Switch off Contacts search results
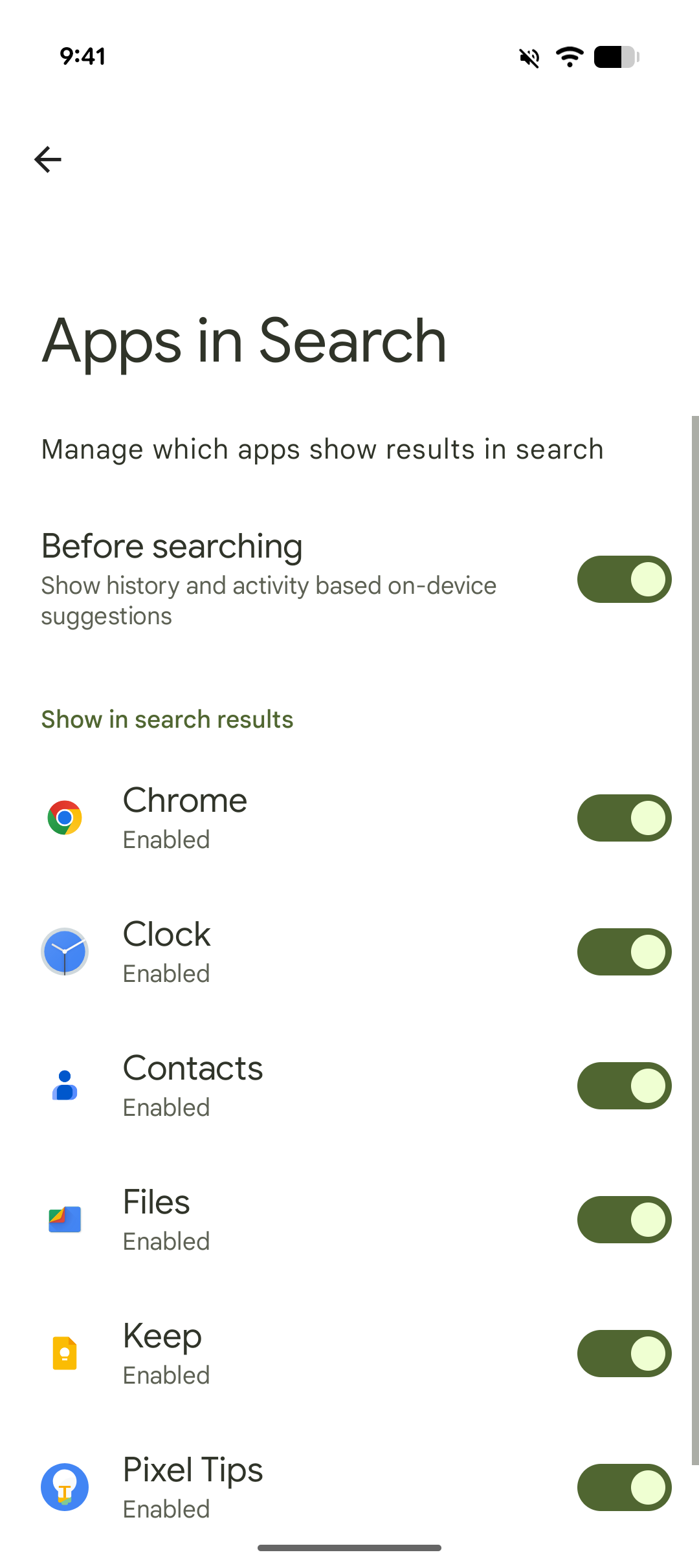The height and width of the screenshot is (1568, 699). pyautogui.click(x=624, y=1086)
